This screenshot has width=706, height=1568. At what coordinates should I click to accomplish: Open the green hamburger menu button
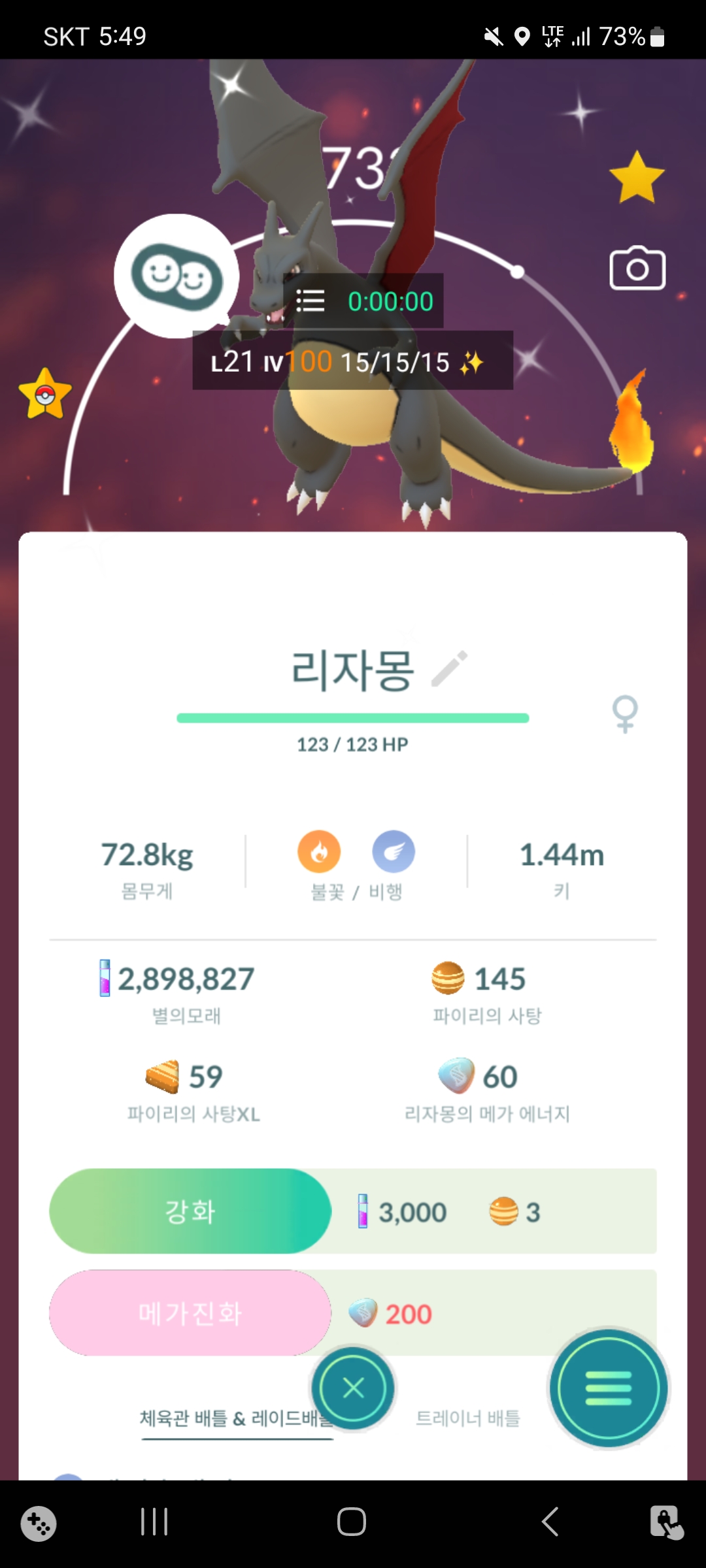coord(609,1388)
